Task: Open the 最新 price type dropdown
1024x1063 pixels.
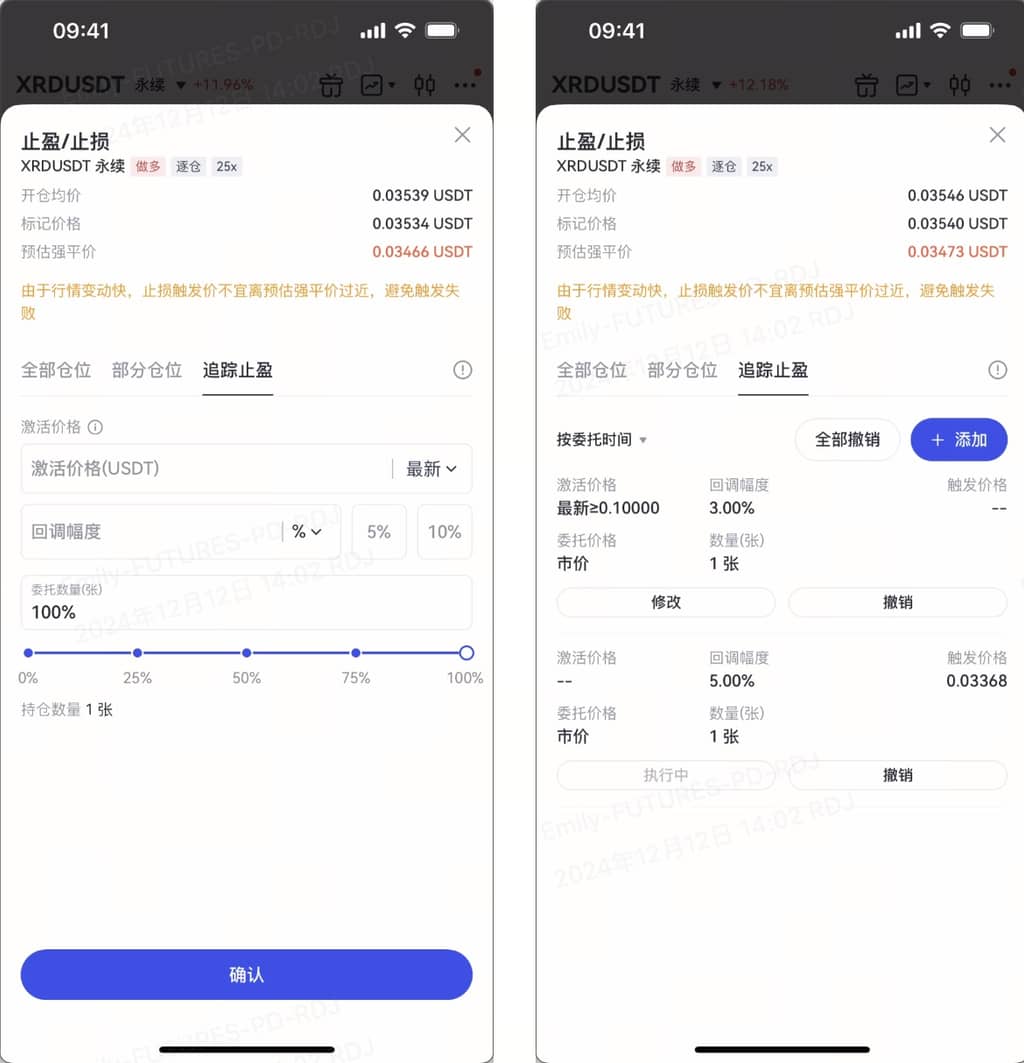Action: pos(431,468)
